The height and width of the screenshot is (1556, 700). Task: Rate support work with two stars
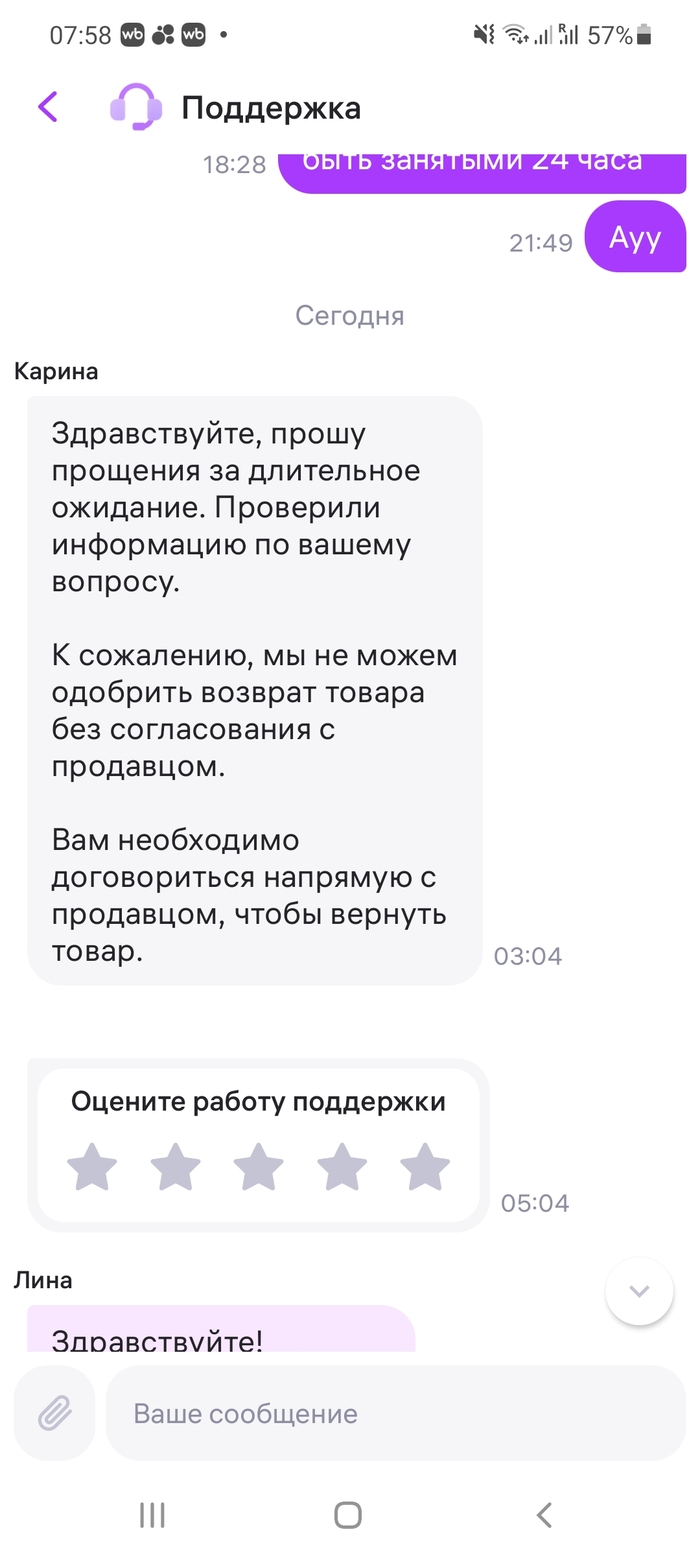(175, 1168)
